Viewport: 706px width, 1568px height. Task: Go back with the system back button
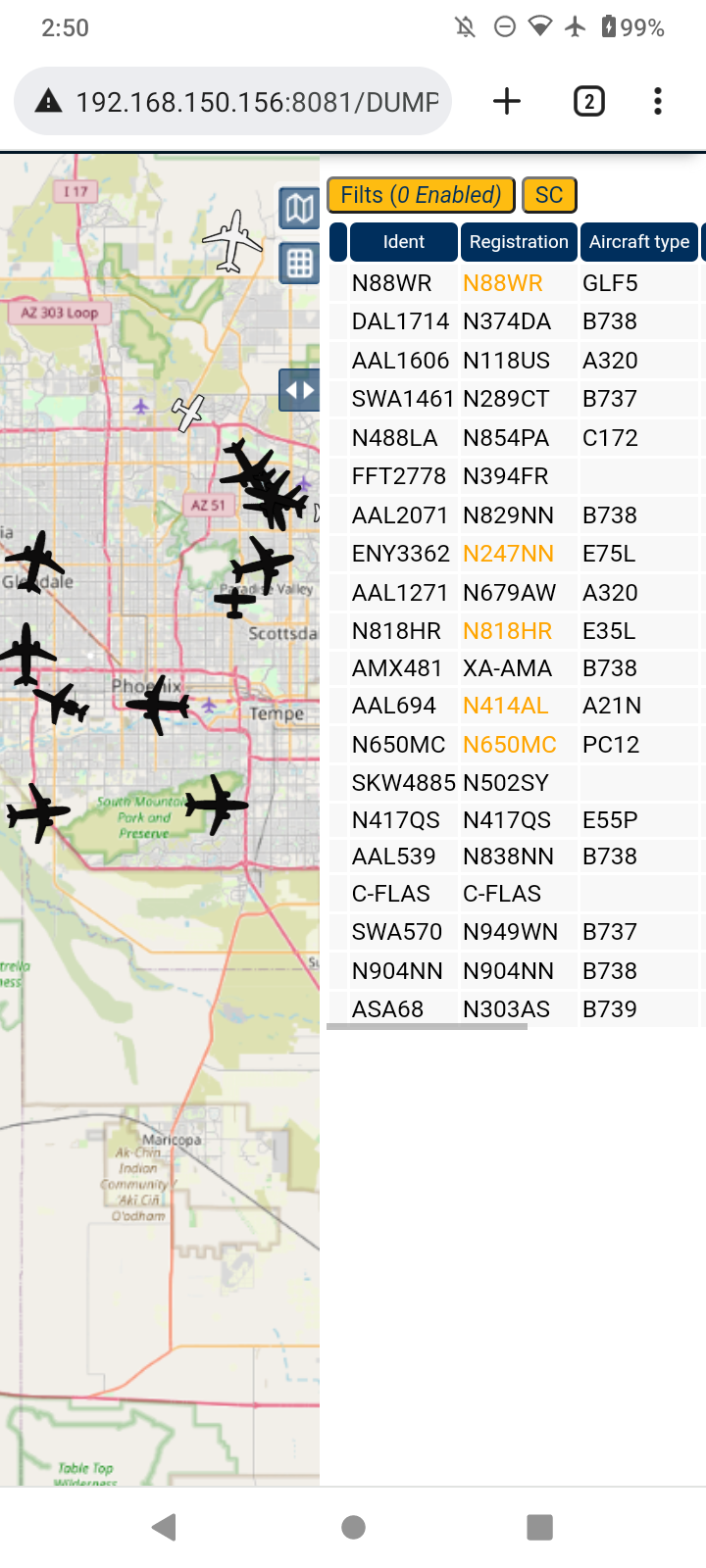coord(165,1527)
